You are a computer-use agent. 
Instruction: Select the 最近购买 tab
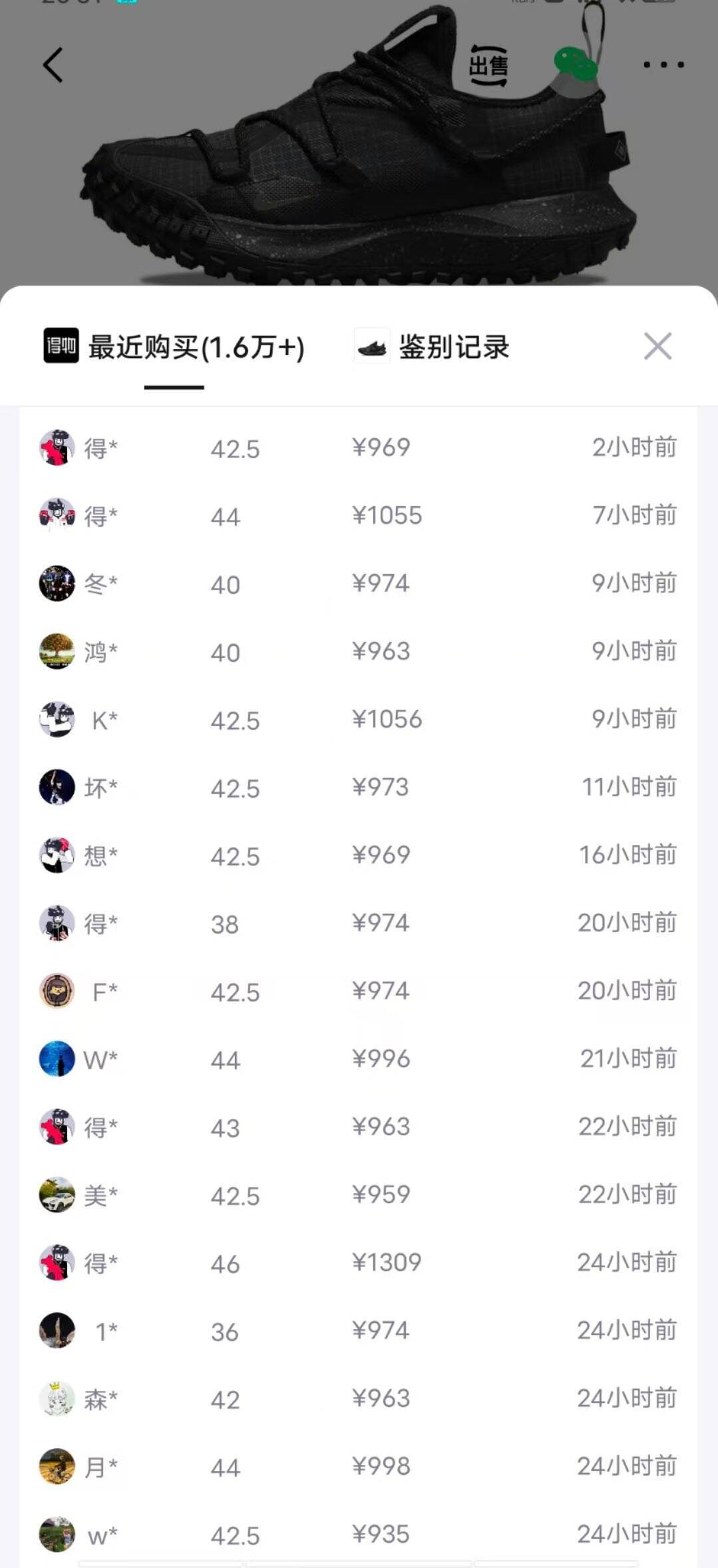[x=174, y=348]
